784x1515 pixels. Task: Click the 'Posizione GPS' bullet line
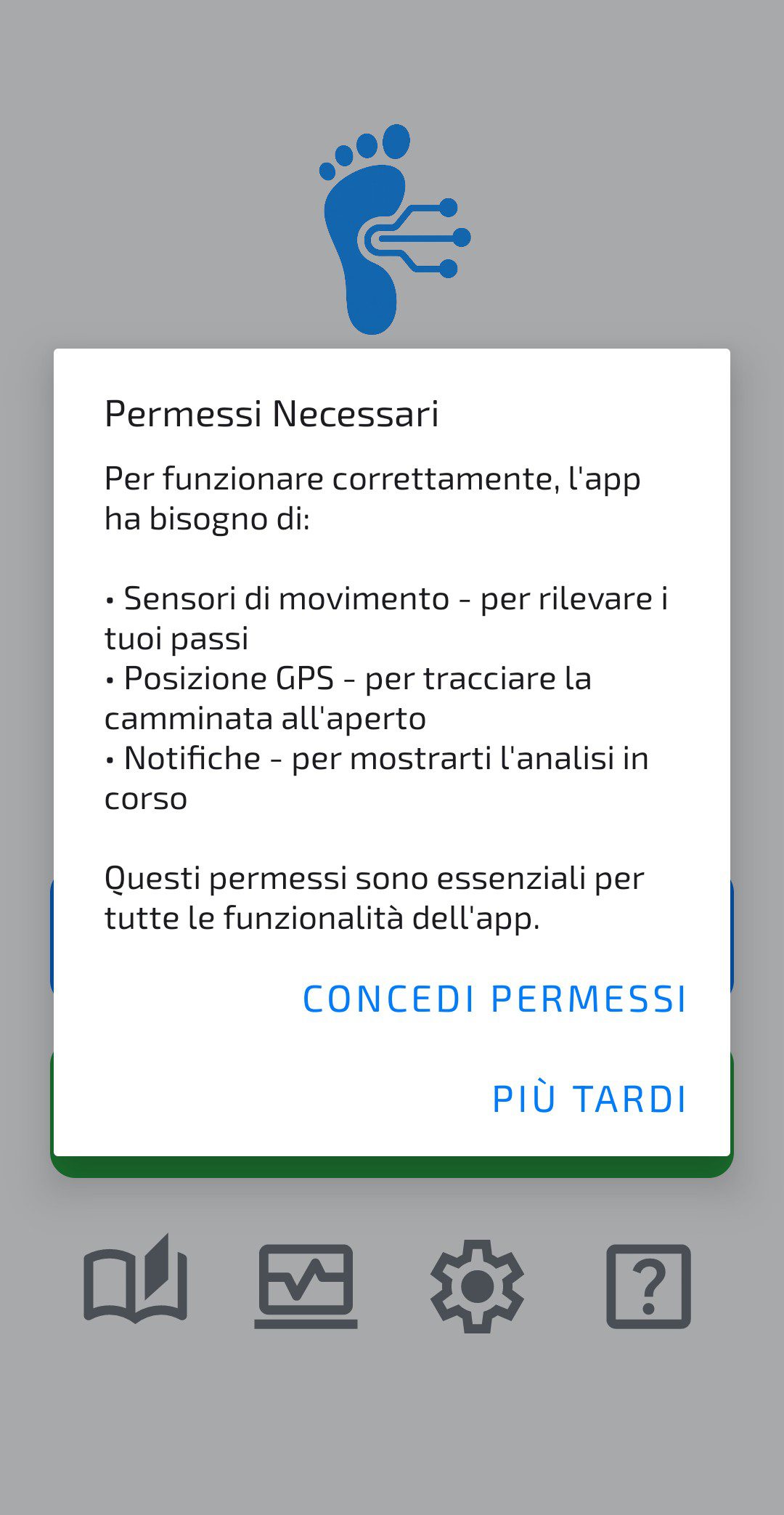348,679
